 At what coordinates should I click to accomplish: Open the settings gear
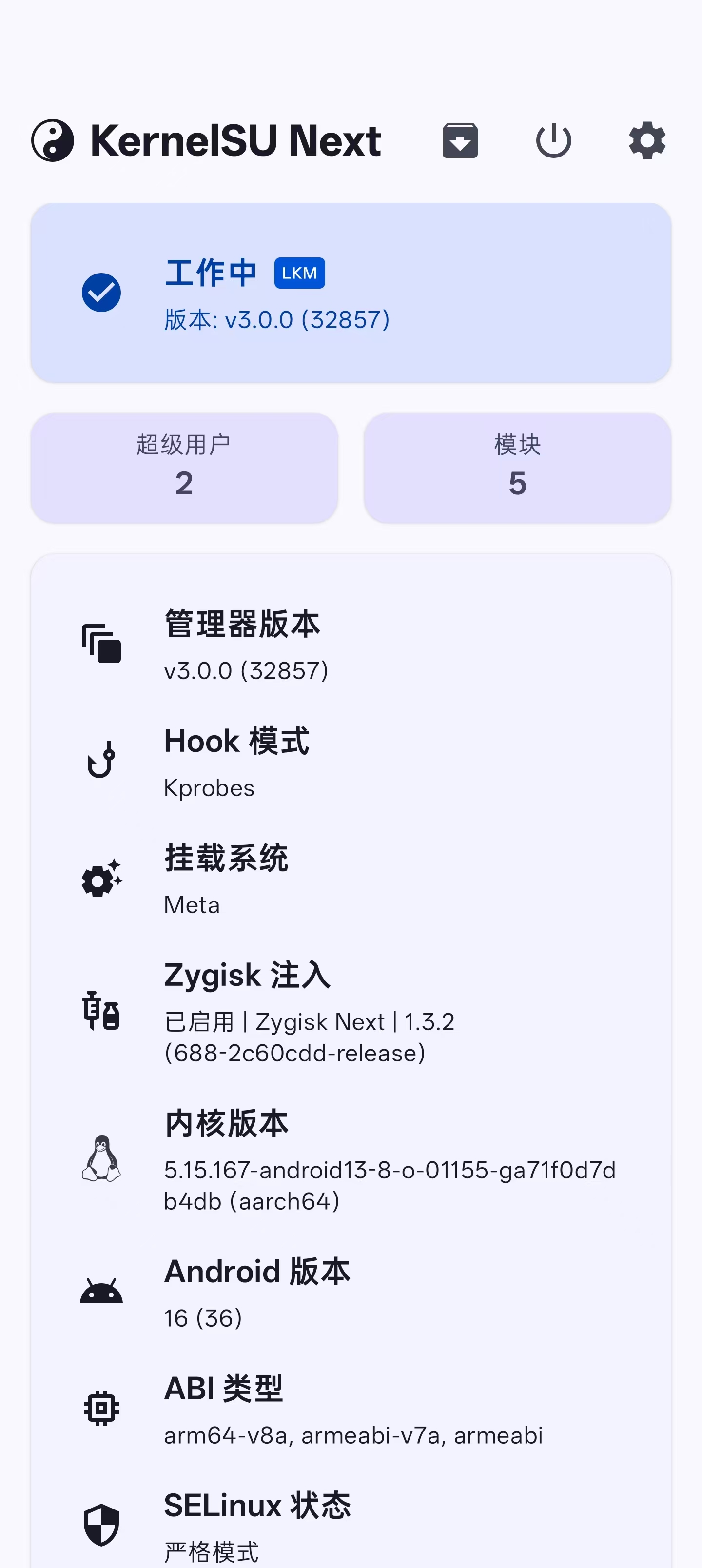[646, 140]
